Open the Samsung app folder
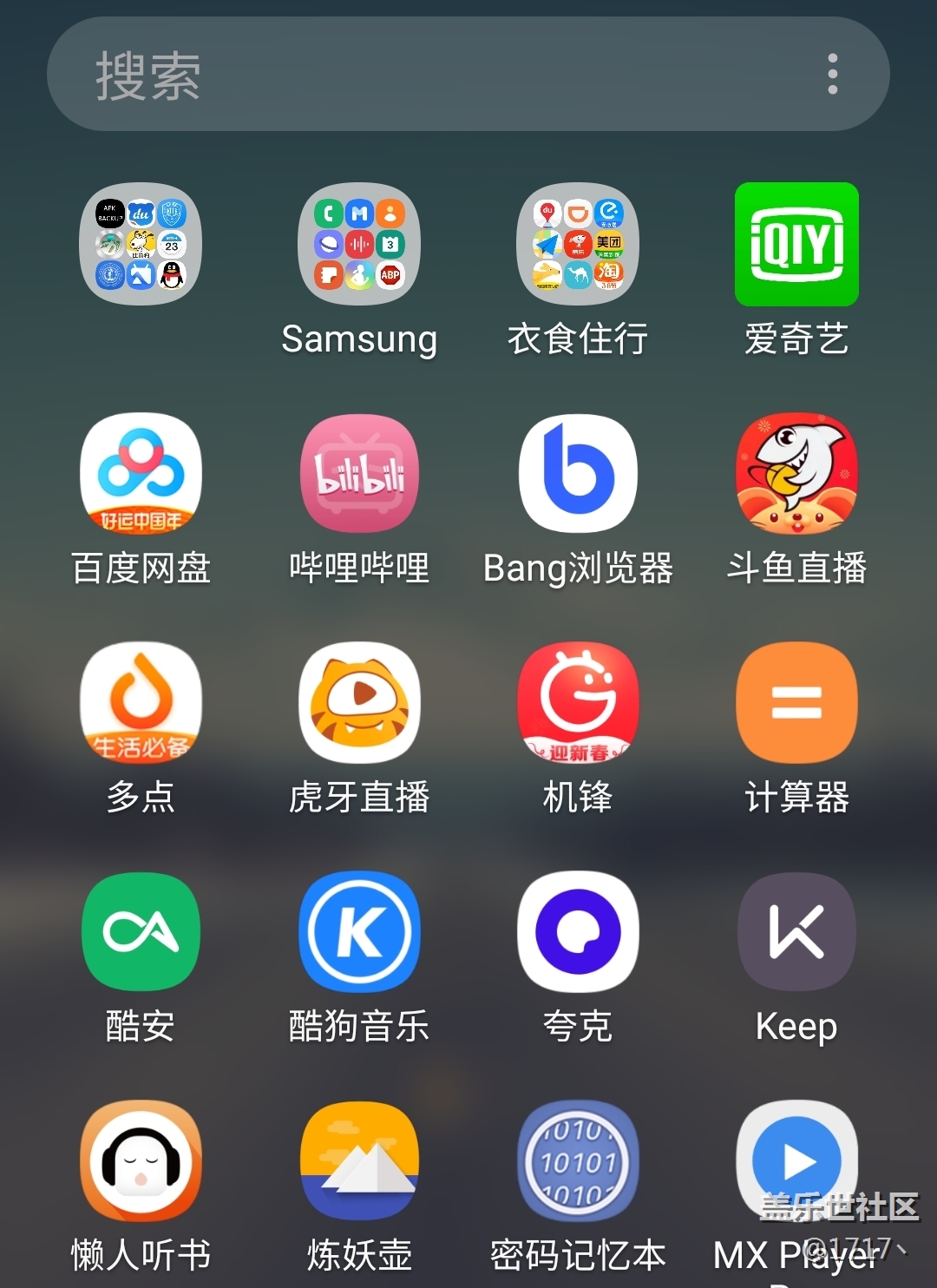Screen dimensions: 937x1288 coord(359,245)
